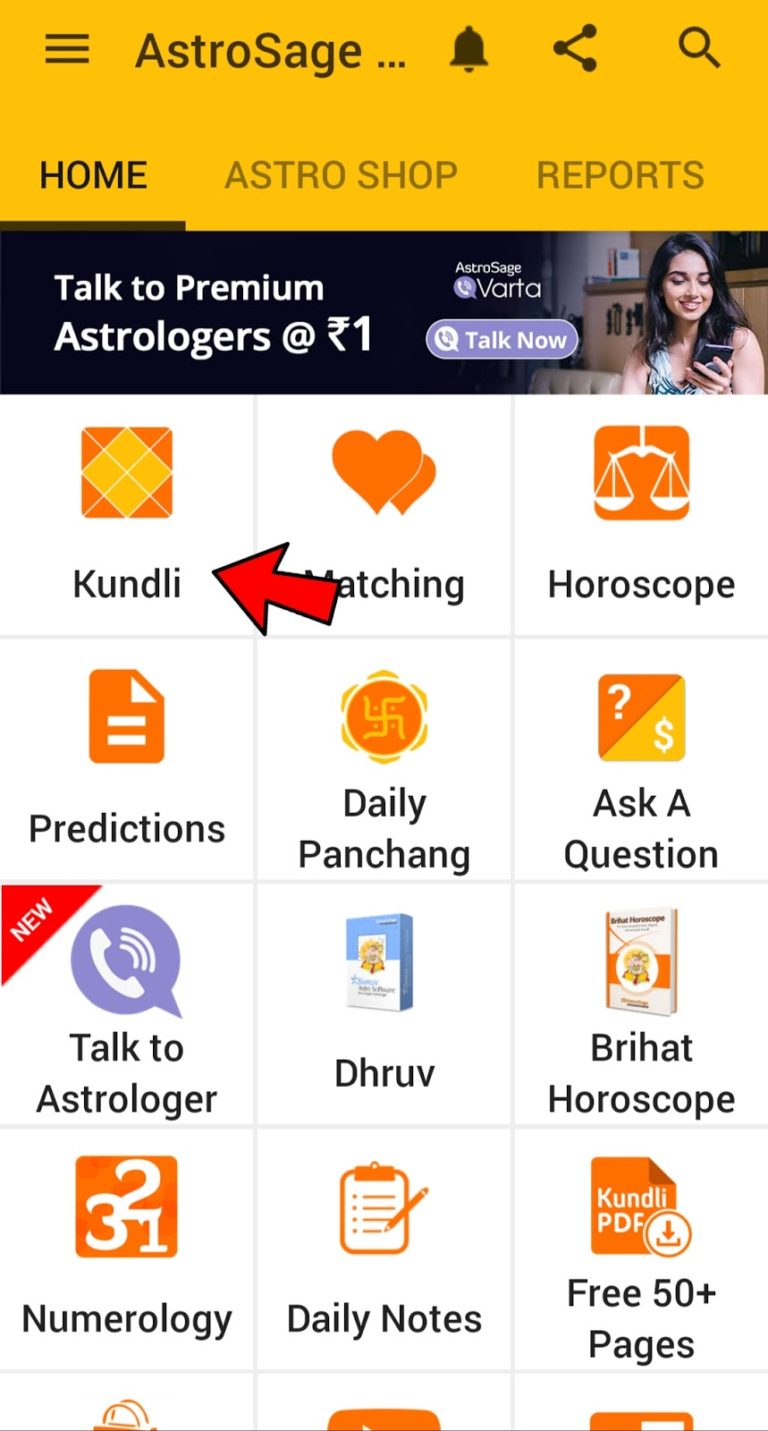Open the search icon

click(698, 49)
